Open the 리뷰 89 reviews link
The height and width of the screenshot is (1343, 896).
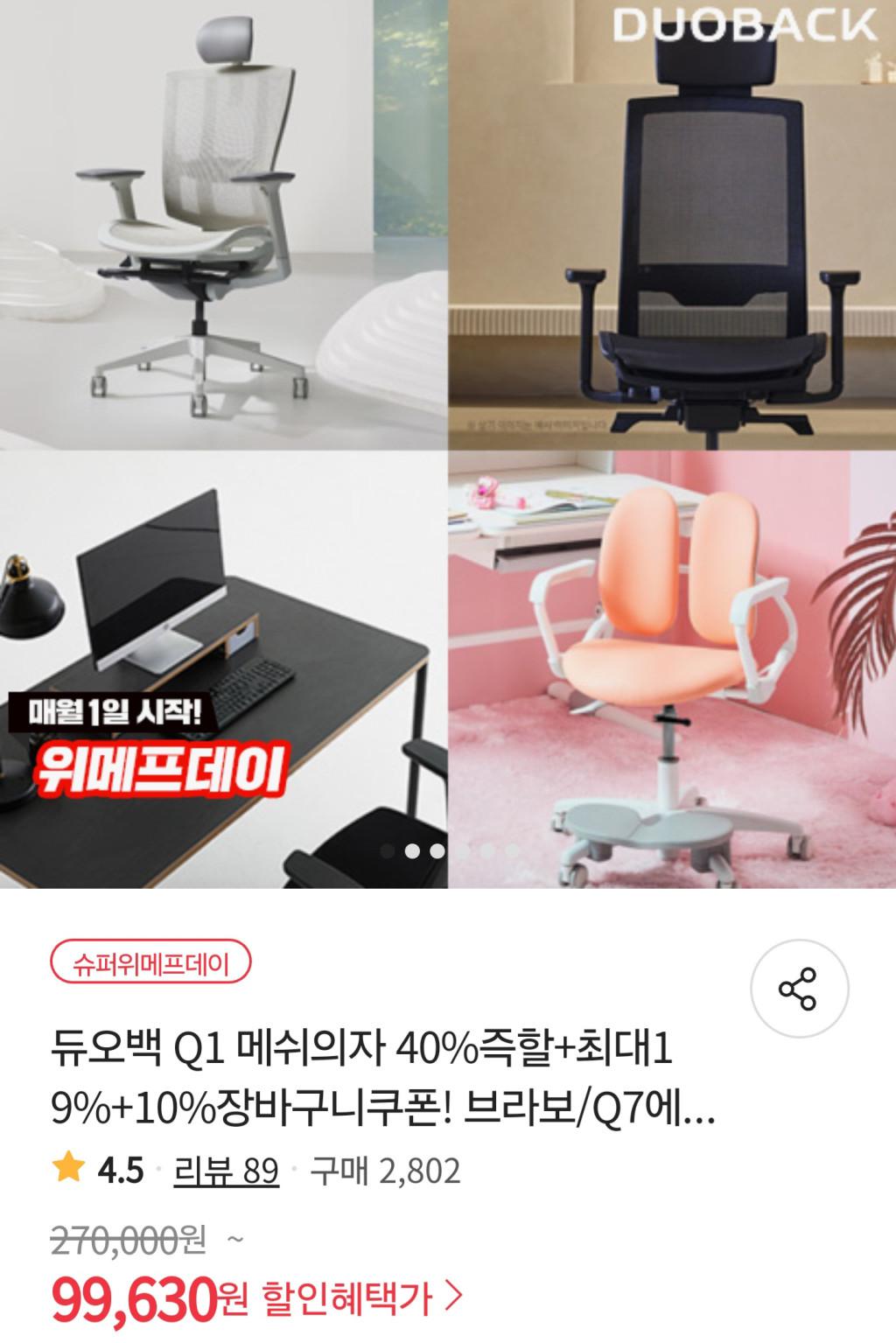[227, 1171]
